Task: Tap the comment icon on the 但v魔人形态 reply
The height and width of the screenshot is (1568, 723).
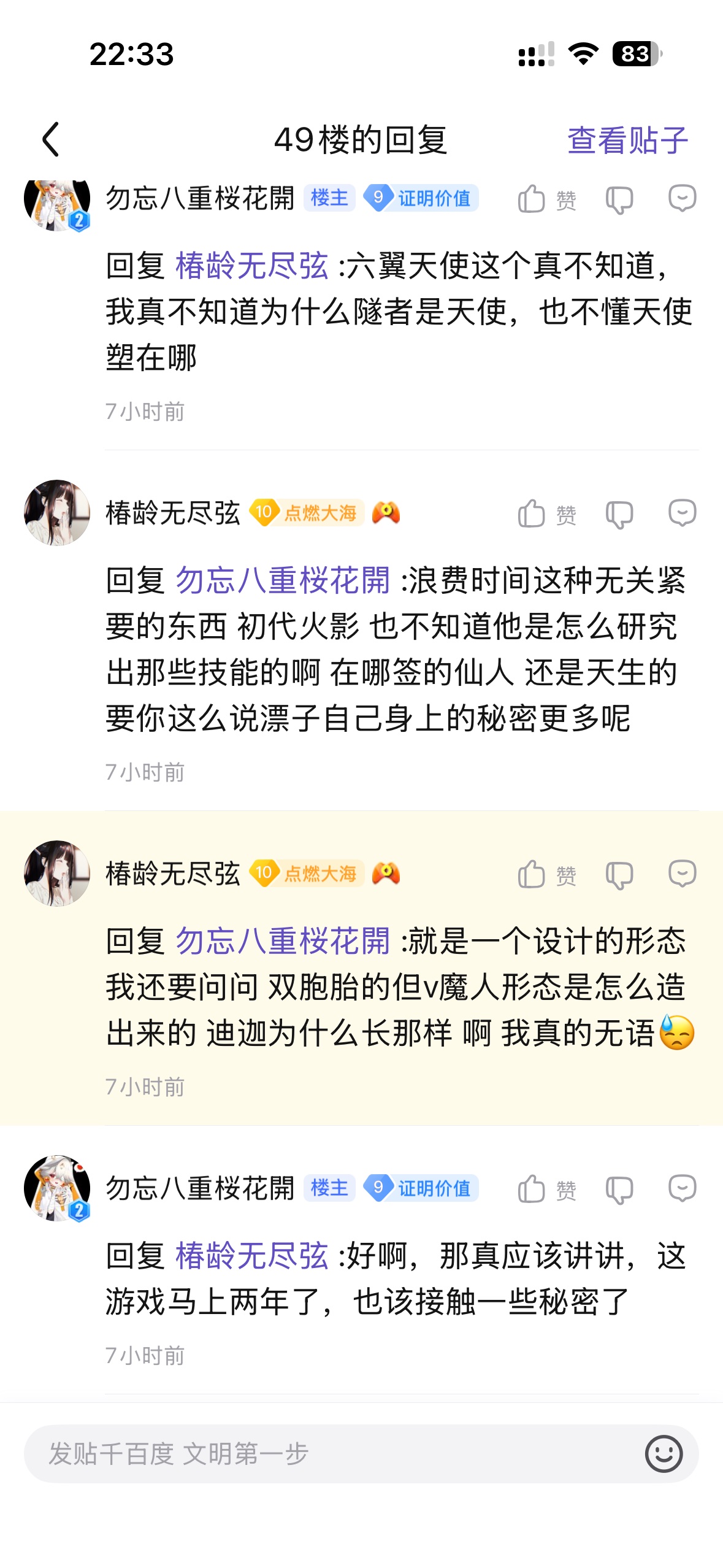Action: (x=682, y=874)
